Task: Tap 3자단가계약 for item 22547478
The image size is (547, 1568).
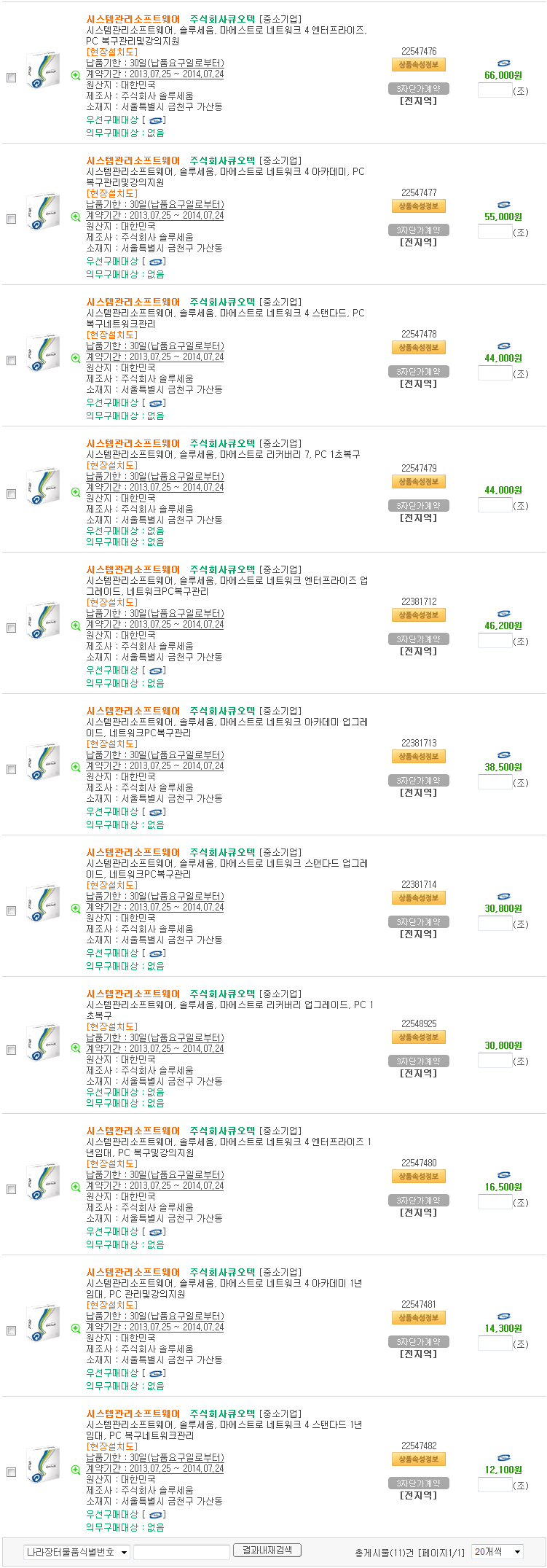Action: [x=419, y=371]
